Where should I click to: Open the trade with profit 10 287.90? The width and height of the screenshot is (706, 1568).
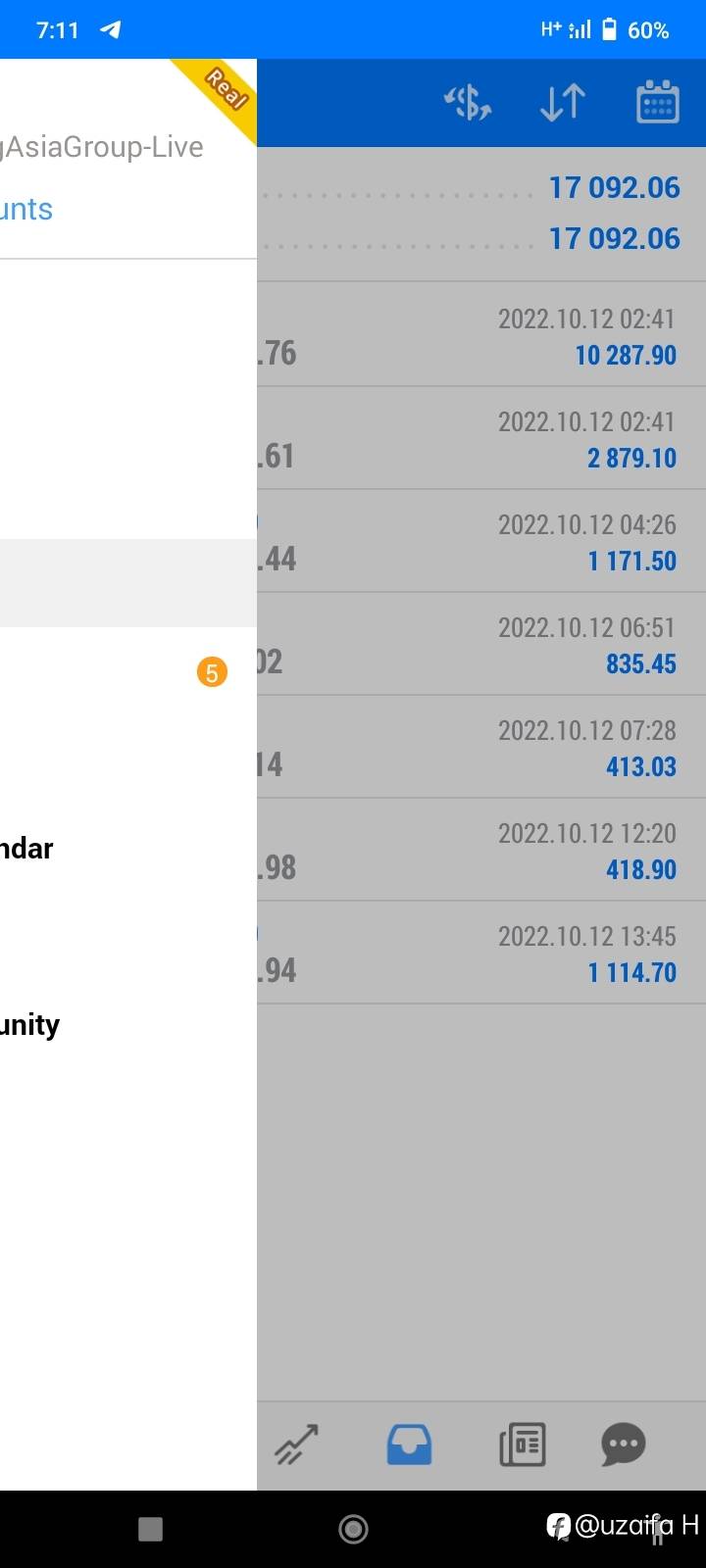(481, 335)
